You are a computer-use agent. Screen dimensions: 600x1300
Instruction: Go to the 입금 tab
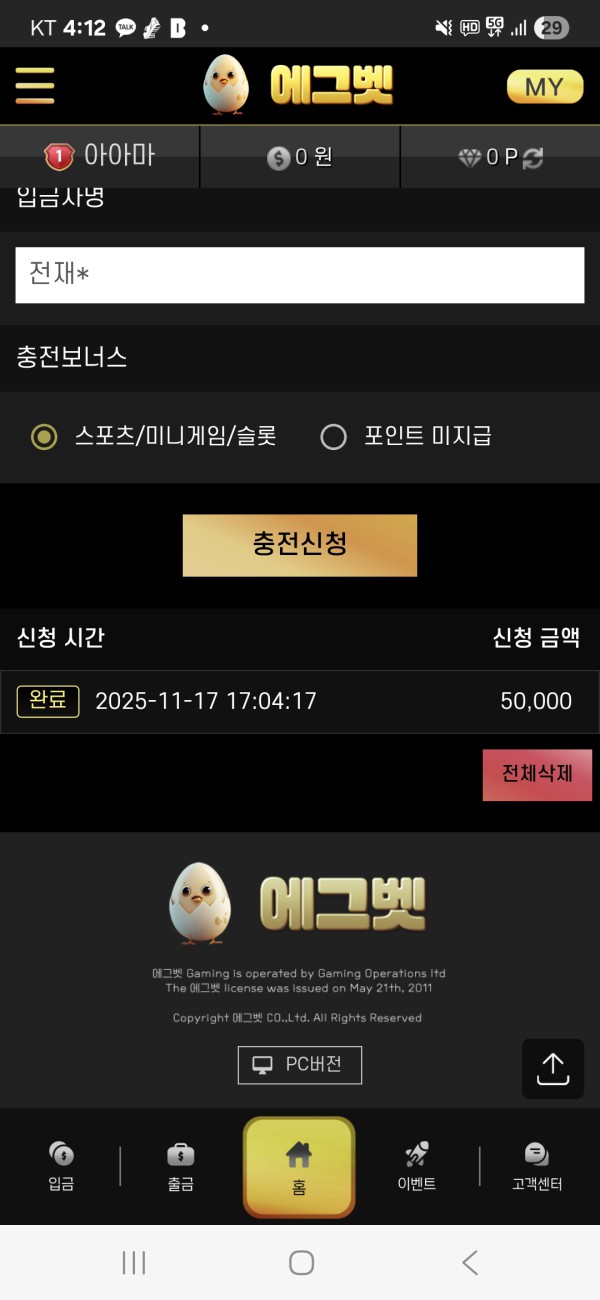pos(61,1167)
